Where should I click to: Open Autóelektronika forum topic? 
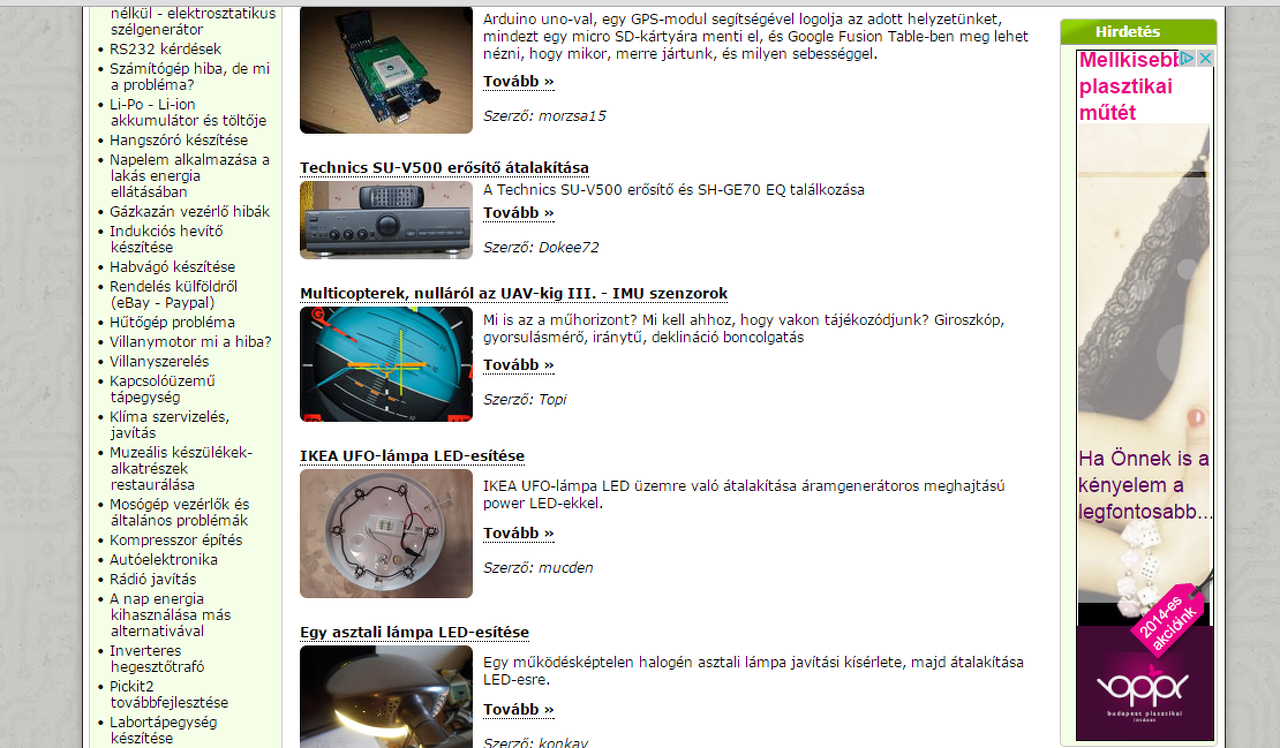(163, 560)
